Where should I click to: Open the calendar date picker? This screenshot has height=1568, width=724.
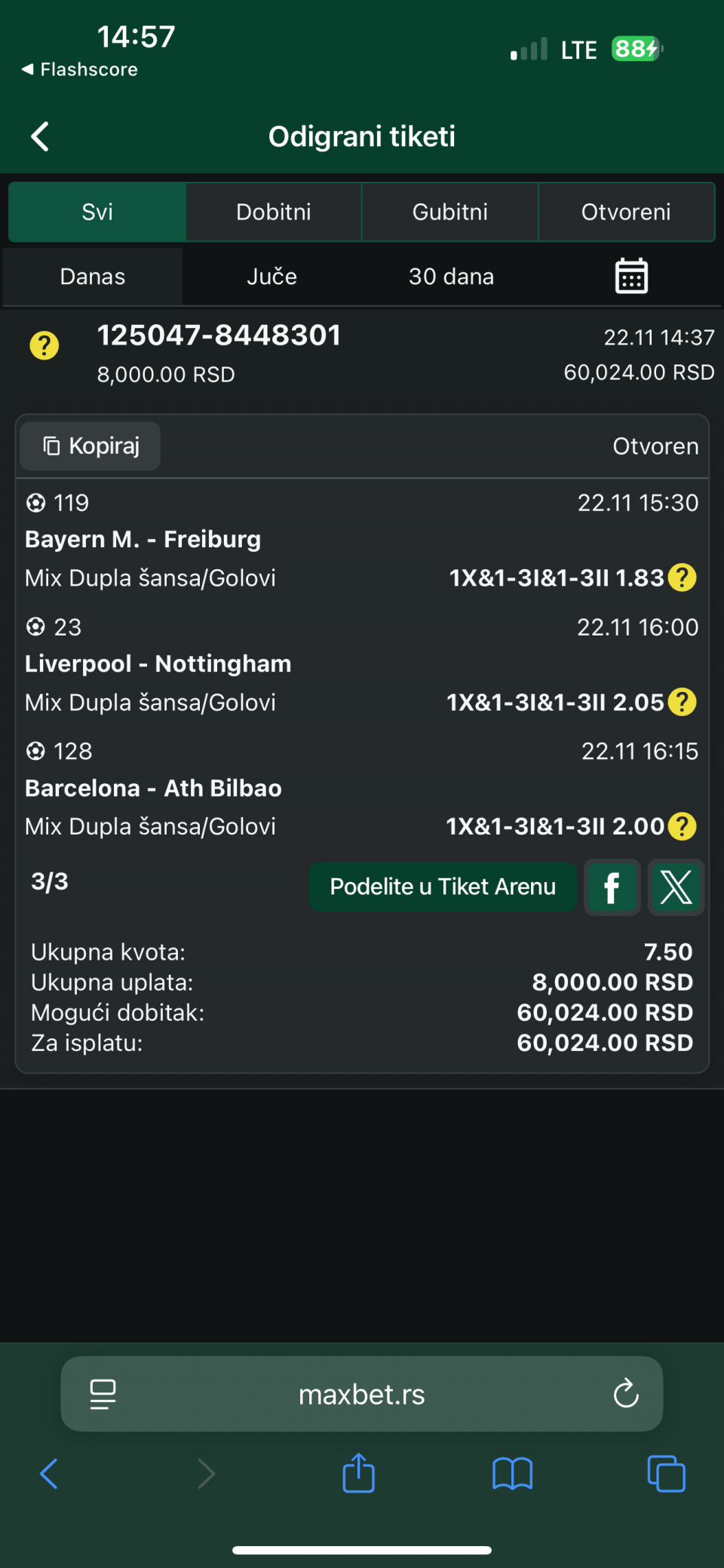[631, 276]
